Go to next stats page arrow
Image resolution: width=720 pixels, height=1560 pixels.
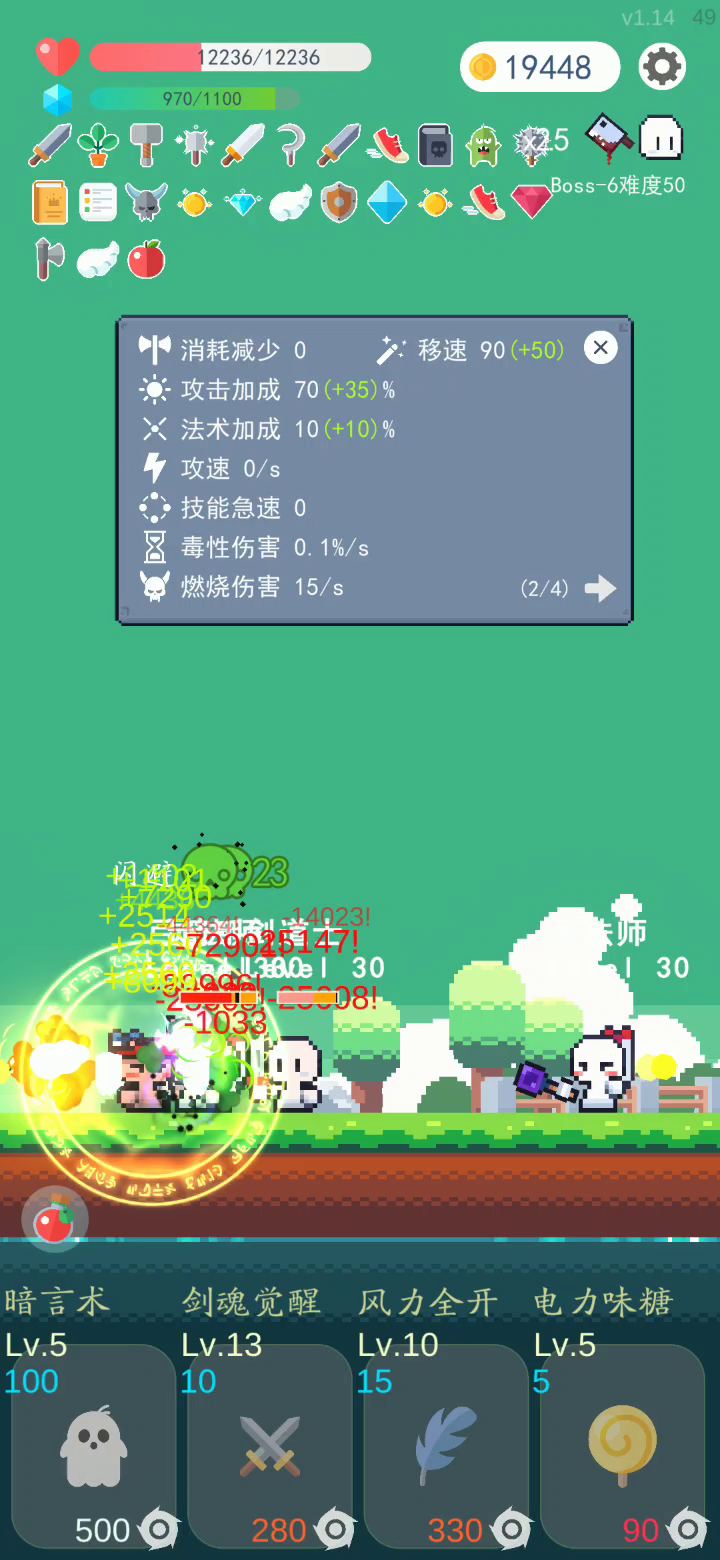pos(600,588)
